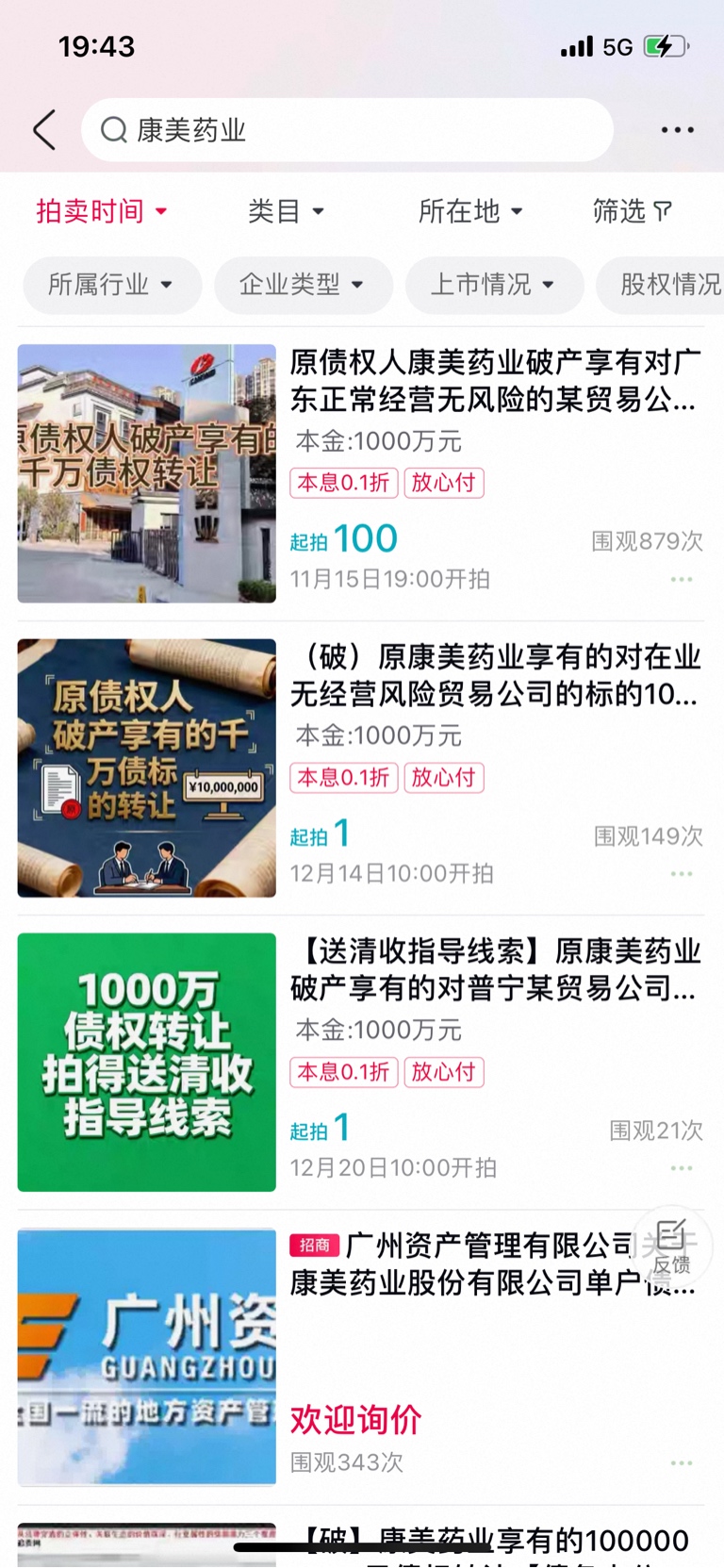Open more options on the first auction listing
724x1568 pixels.
[682, 578]
